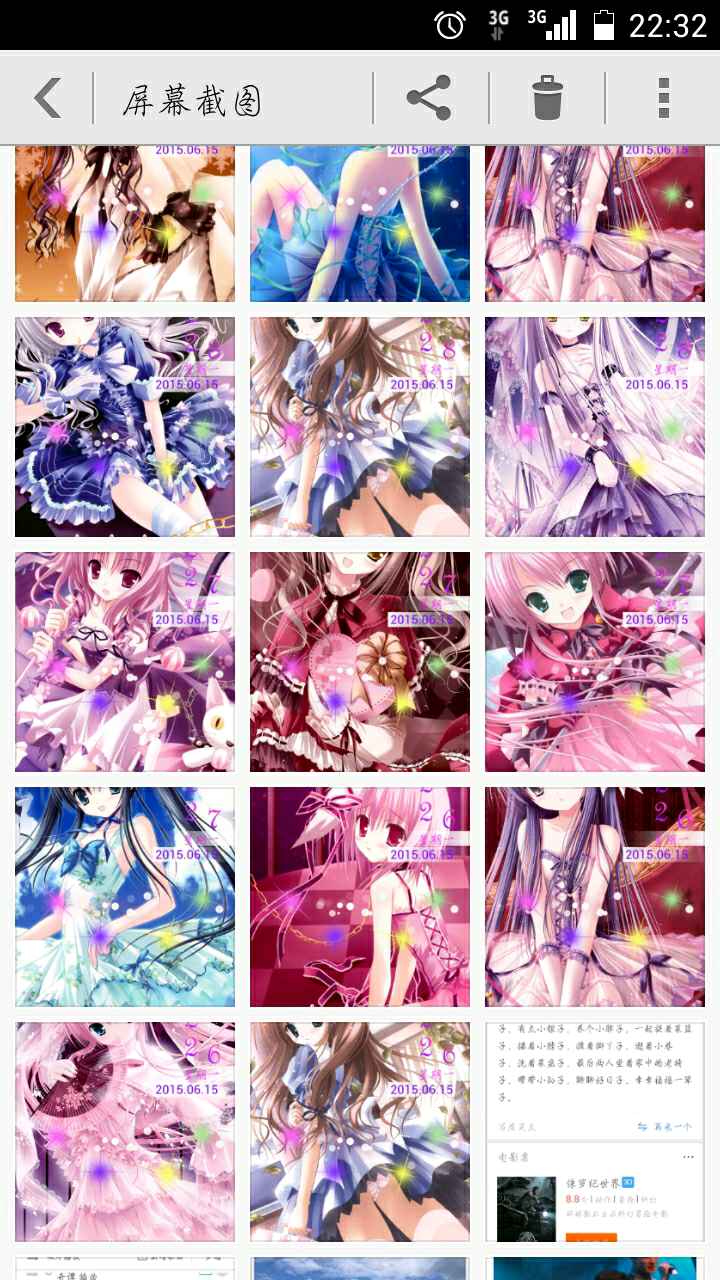Screen dimensions: 720x1280
Task: Open the green-eyed pink-haired girl thumbnail
Action: click(x=595, y=662)
